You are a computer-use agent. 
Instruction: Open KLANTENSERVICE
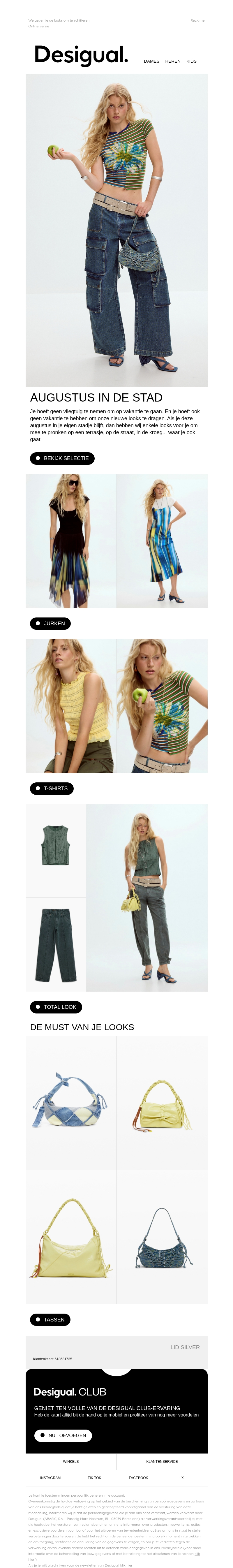point(162,1461)
